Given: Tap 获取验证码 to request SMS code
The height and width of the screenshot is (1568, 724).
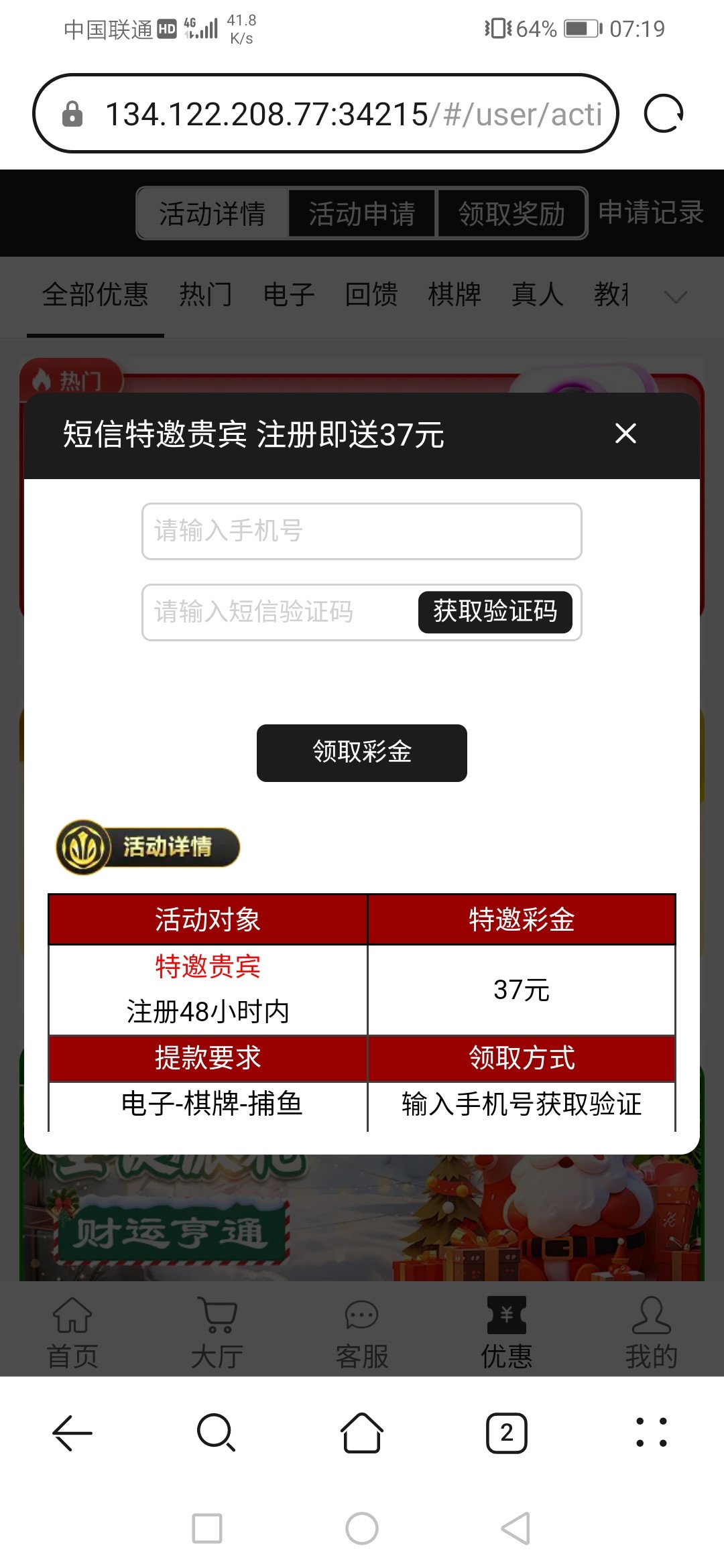Looking at the screenshot, I should coord(495,612).
